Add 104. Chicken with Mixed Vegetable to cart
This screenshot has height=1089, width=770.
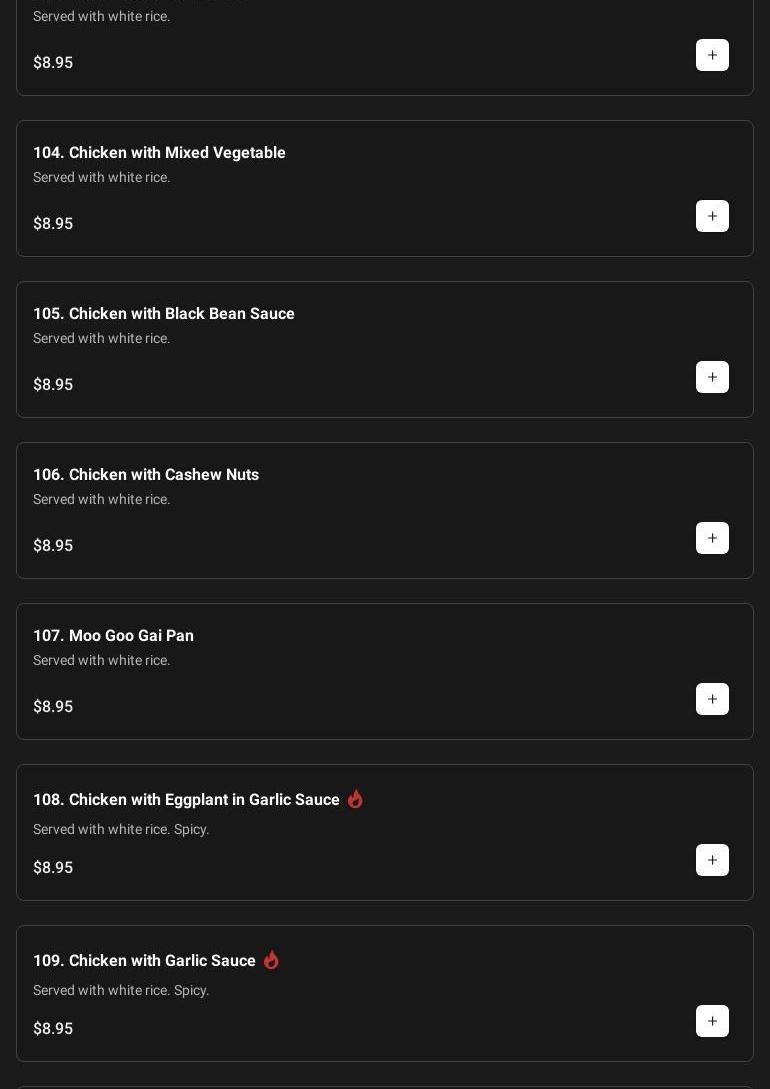click(x=712, y=216)
